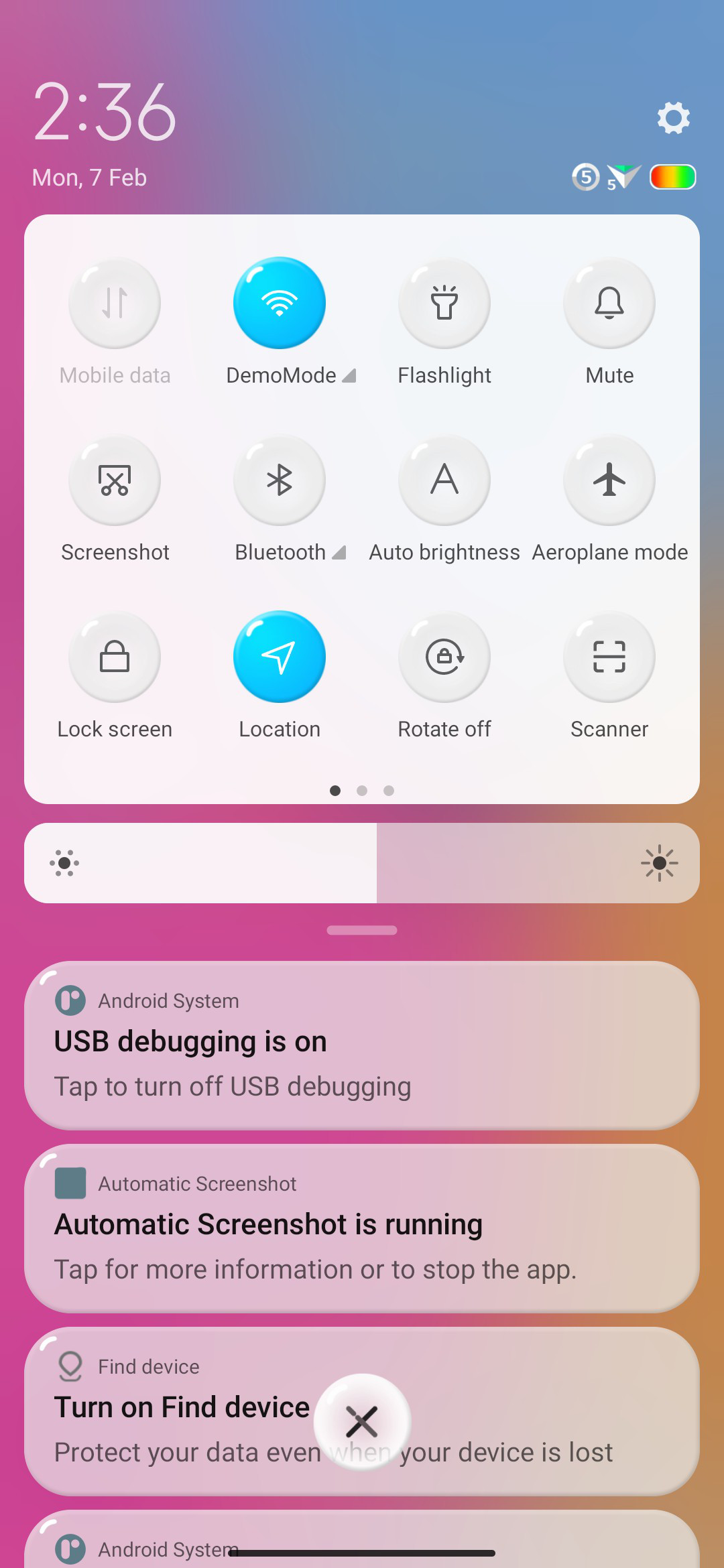724x1568 pixels.
Task: Open the Automatic Screenshot is running notification
Action: (362, 1228)
